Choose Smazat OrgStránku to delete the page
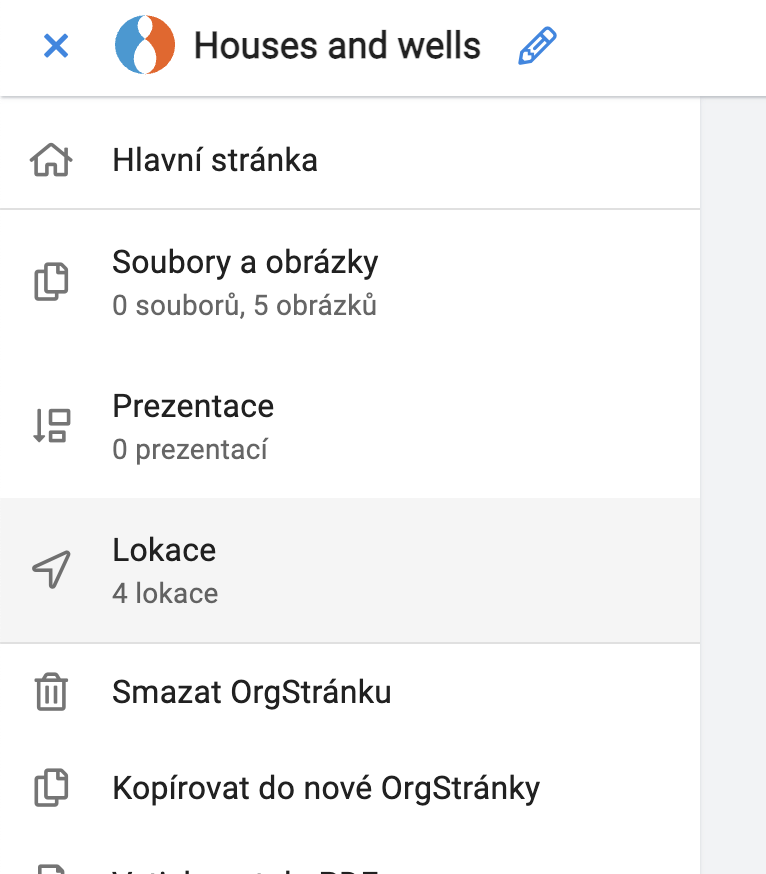 253,691
